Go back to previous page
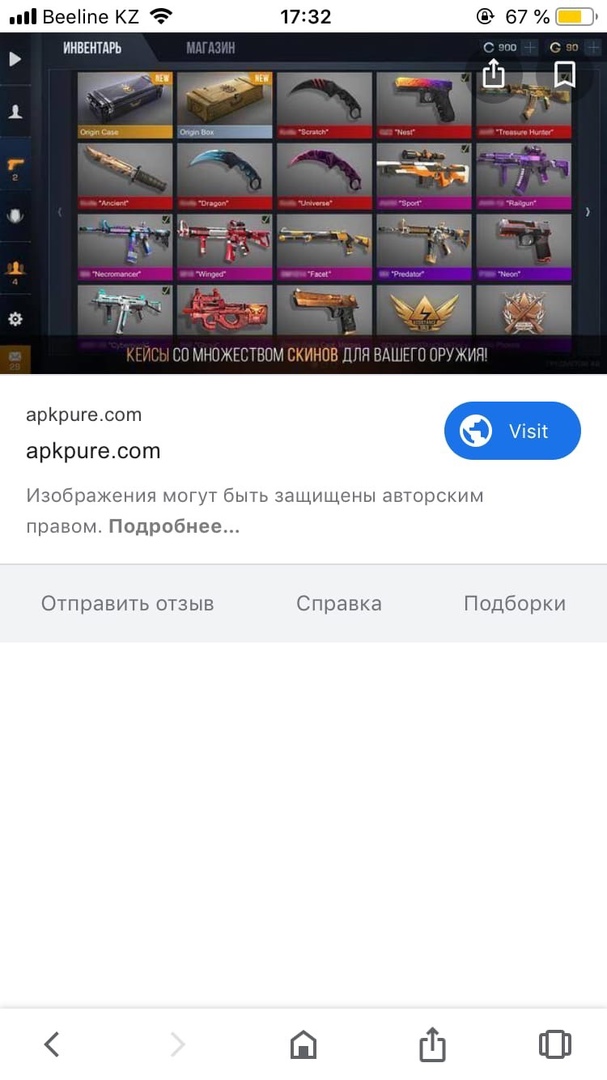Screen dimensions: 607x1080 [x=52, y=1045]
